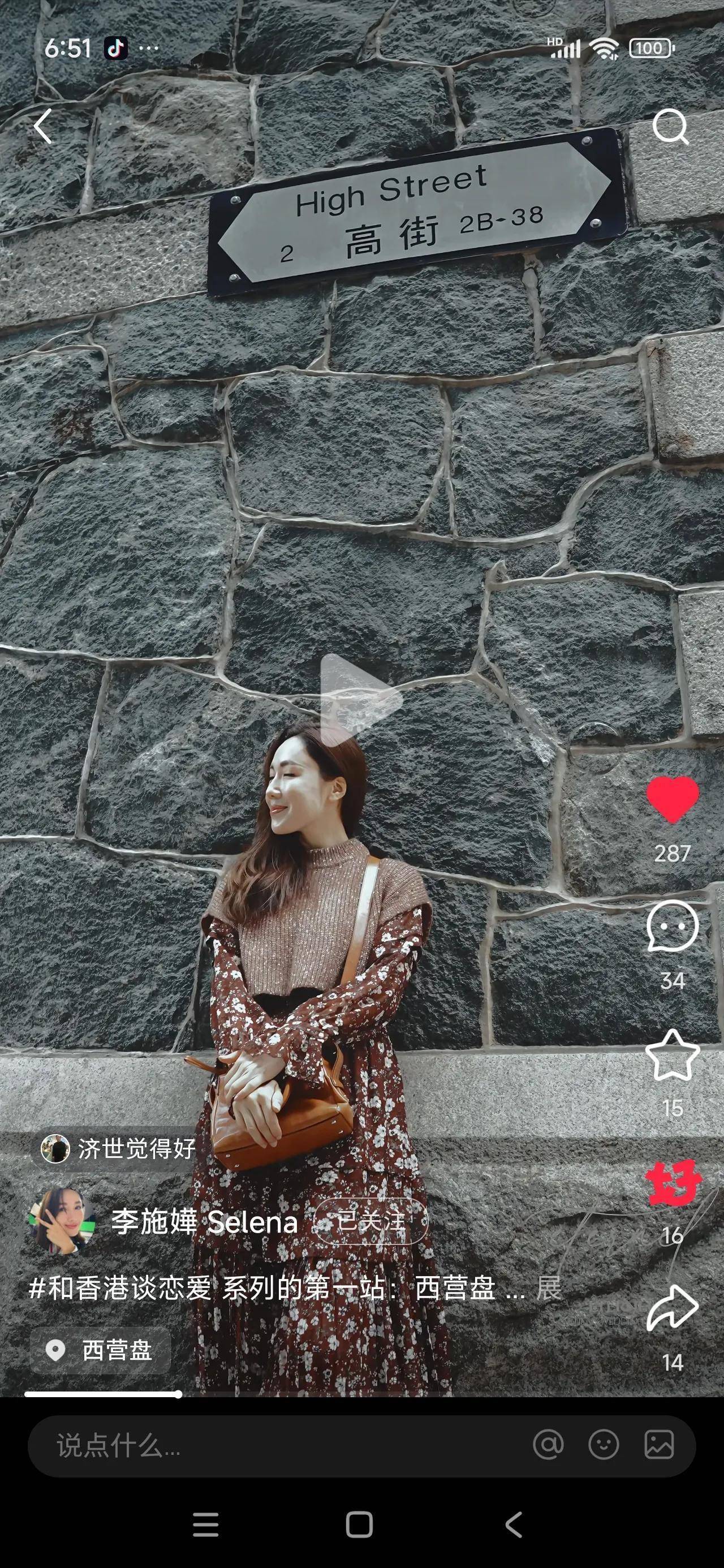Open search with the magnifier icon

coord(670,126)
